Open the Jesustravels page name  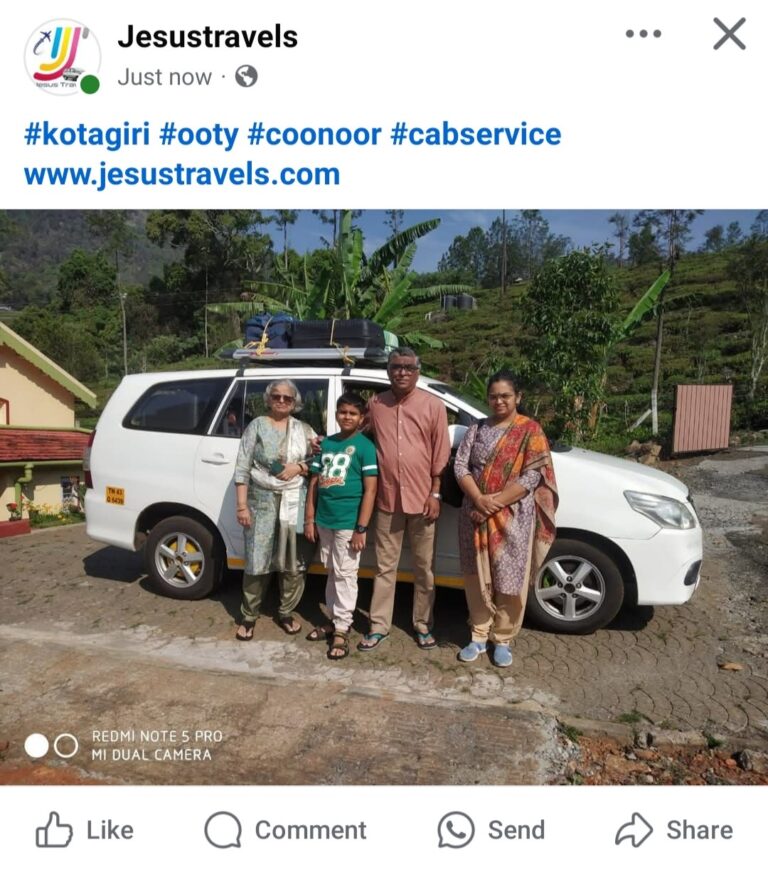point(207,37)
